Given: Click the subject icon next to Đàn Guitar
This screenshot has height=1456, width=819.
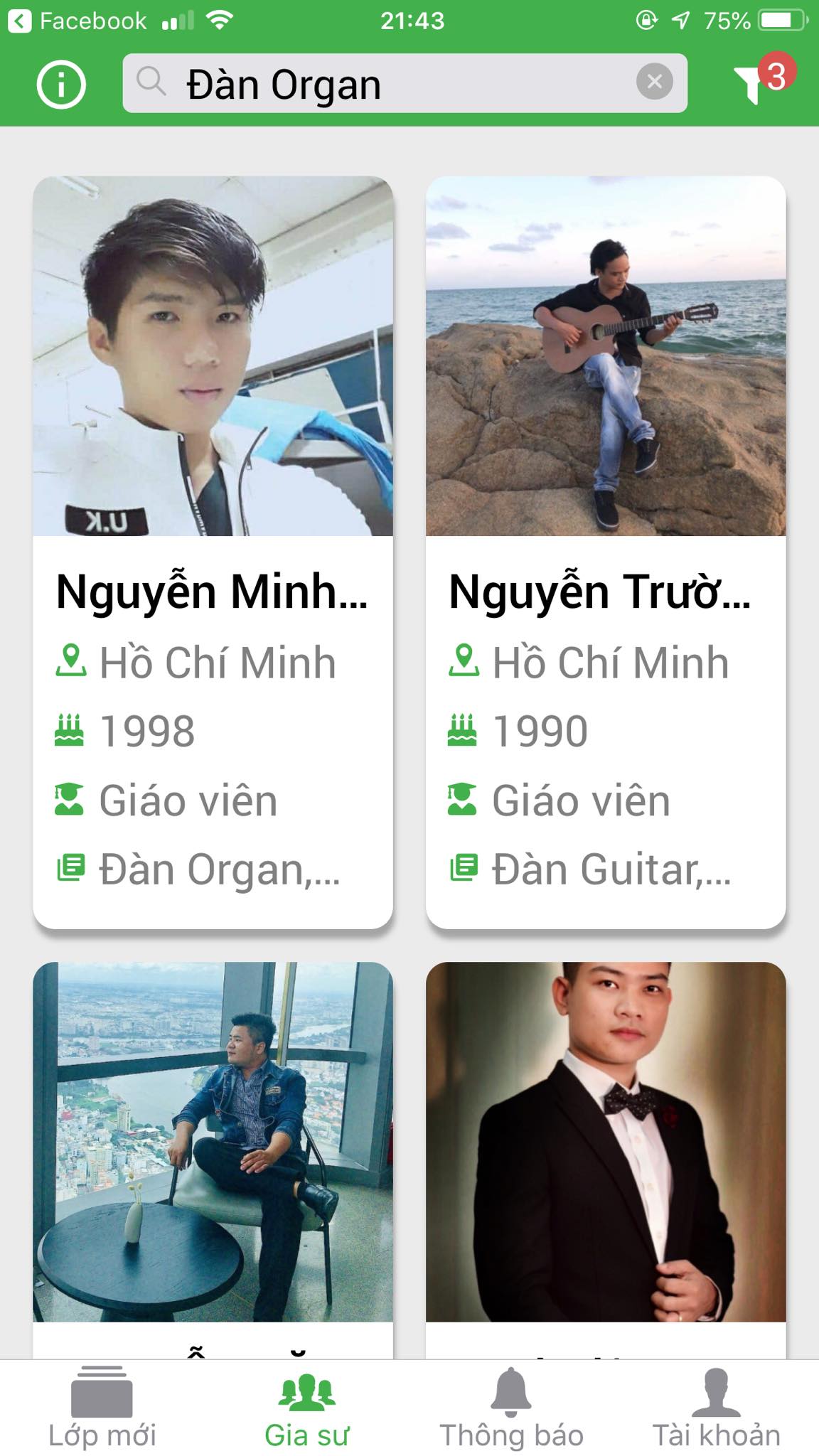Looking at the screenshot, I should coord(463,867).
